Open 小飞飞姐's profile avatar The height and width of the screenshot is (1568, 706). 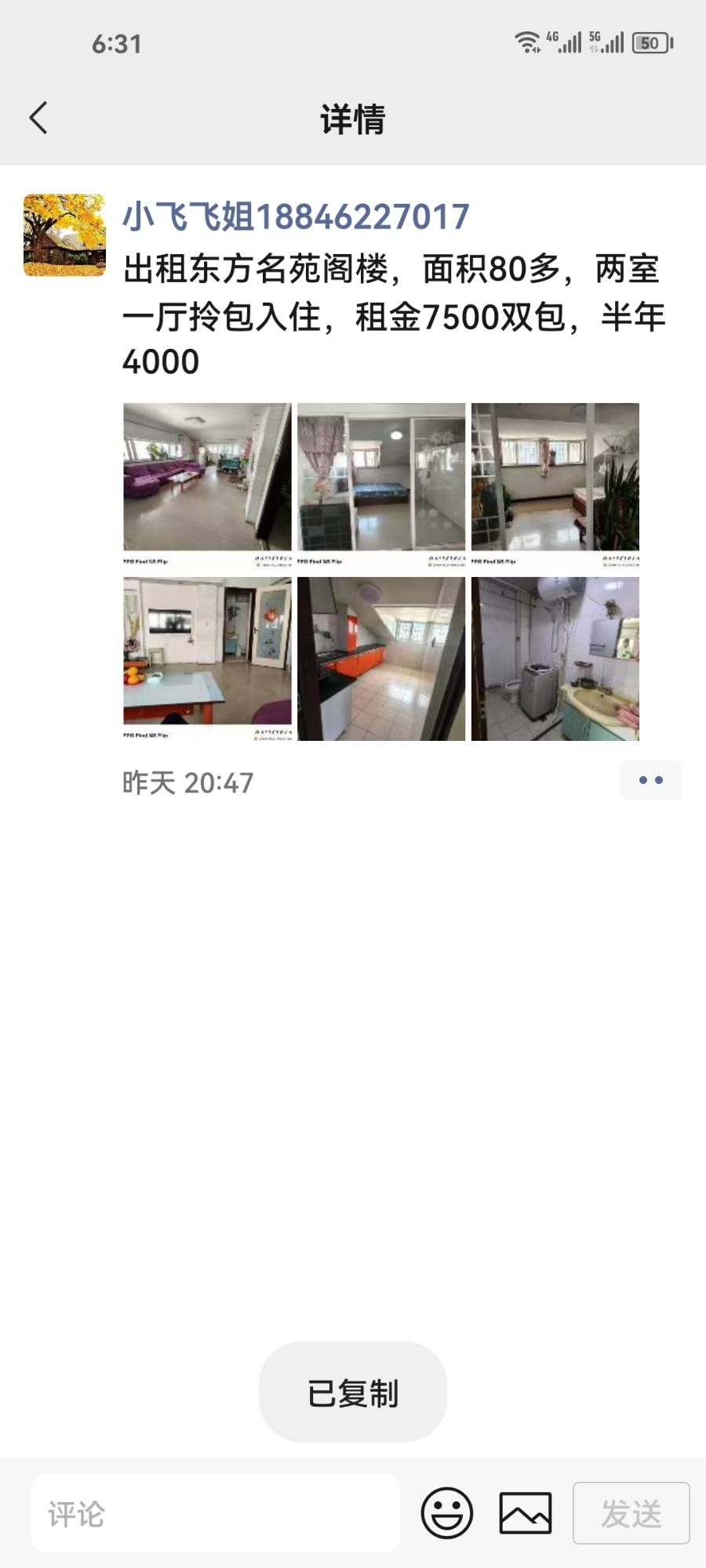tap(64, 235)
